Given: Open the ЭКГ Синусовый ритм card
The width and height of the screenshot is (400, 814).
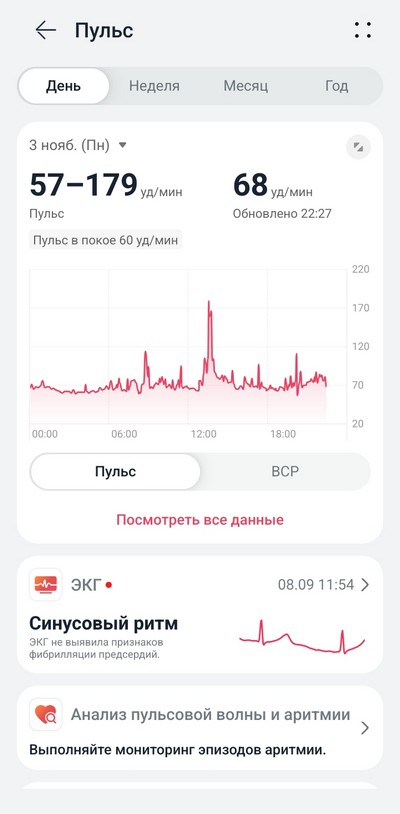Looking at the screenshot, I should (x=200, y=615).
